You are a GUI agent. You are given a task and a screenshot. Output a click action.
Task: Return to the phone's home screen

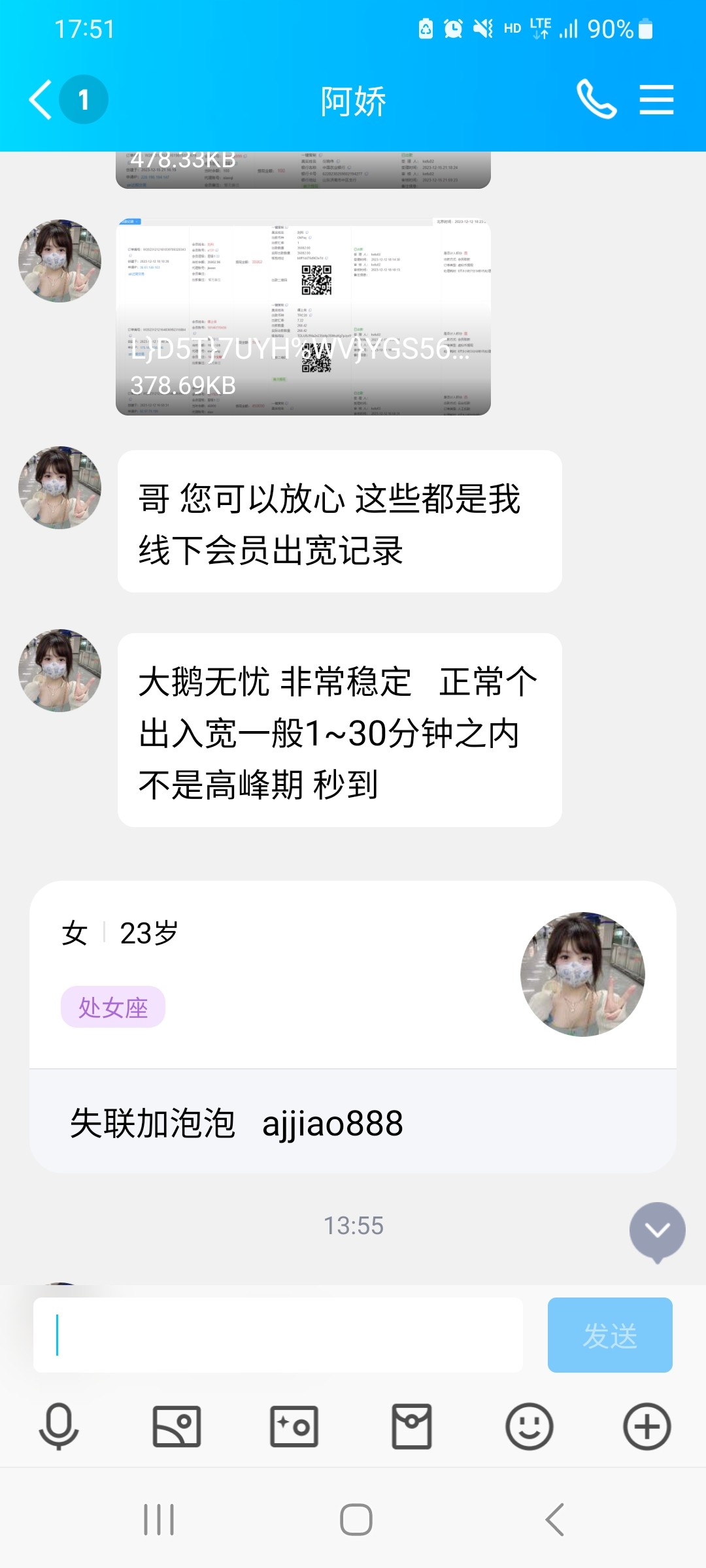pos(356,1520)
